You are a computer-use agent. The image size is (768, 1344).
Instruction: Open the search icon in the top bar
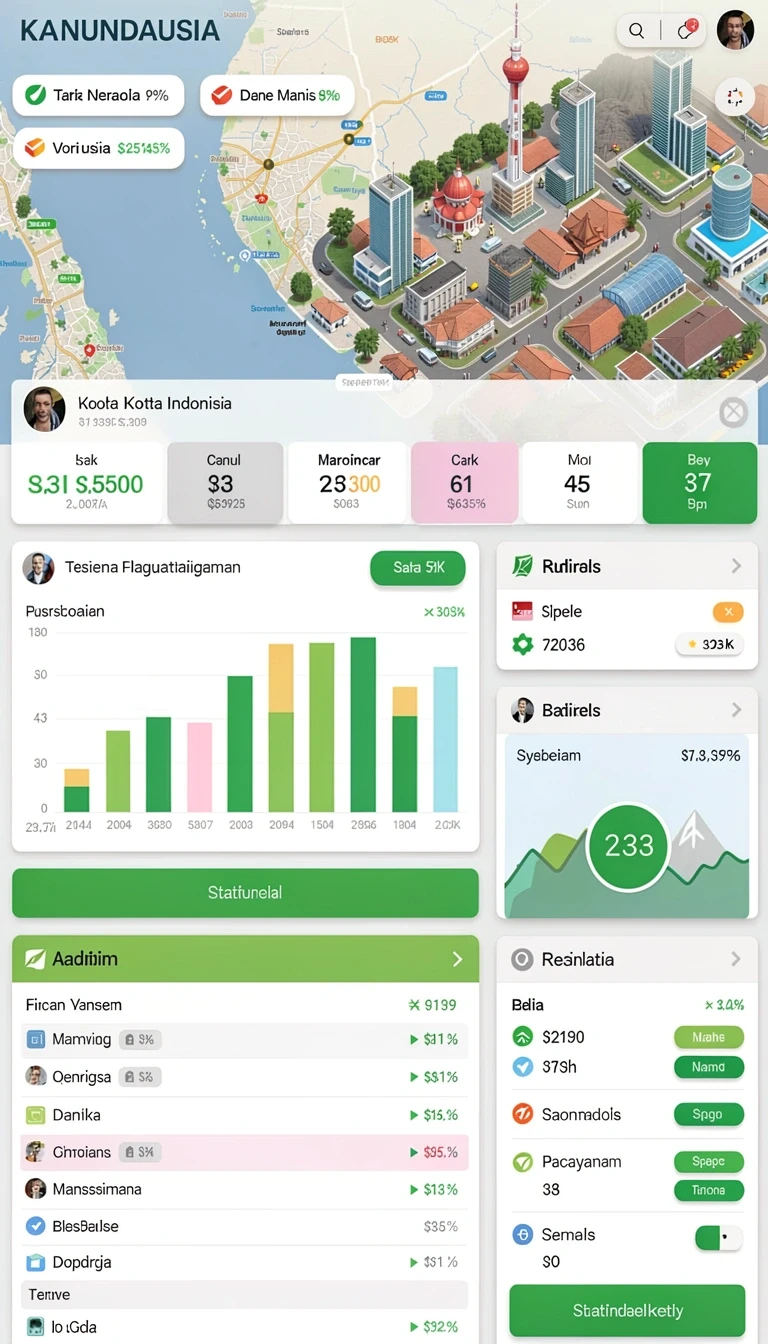pyautogui.click(x=636, y=31)
